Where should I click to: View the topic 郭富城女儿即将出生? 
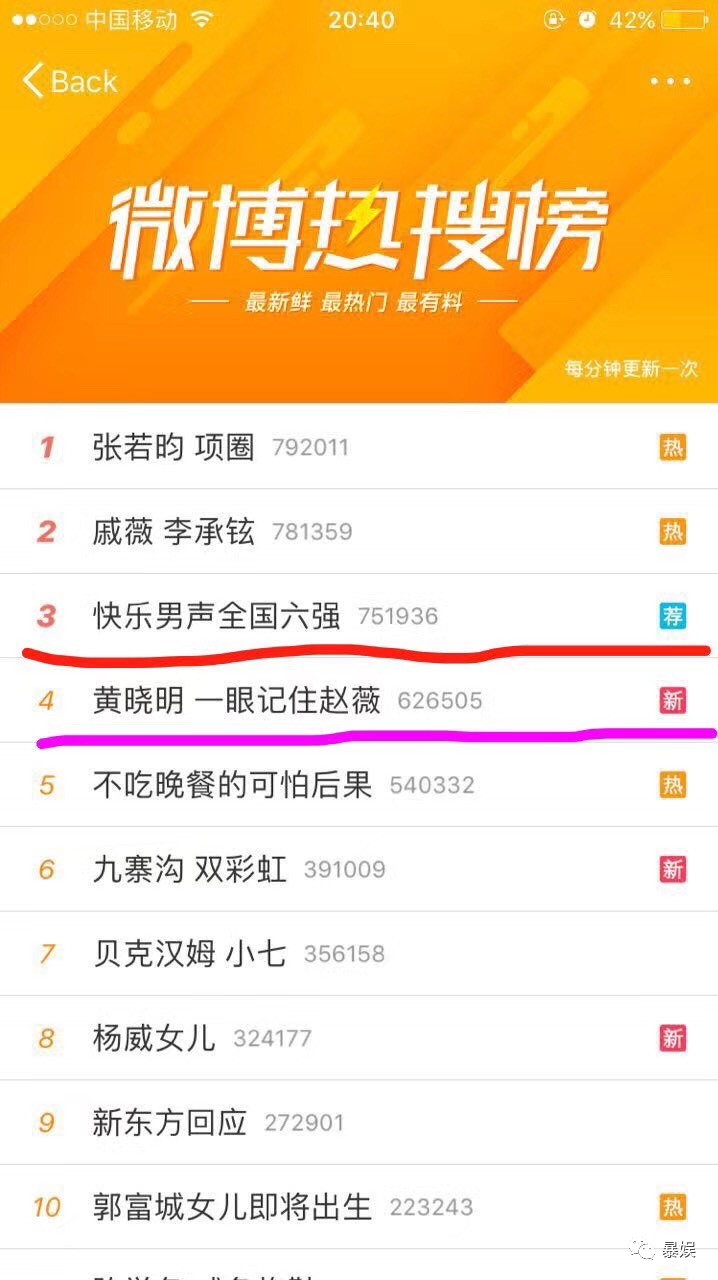[359, 1206]
